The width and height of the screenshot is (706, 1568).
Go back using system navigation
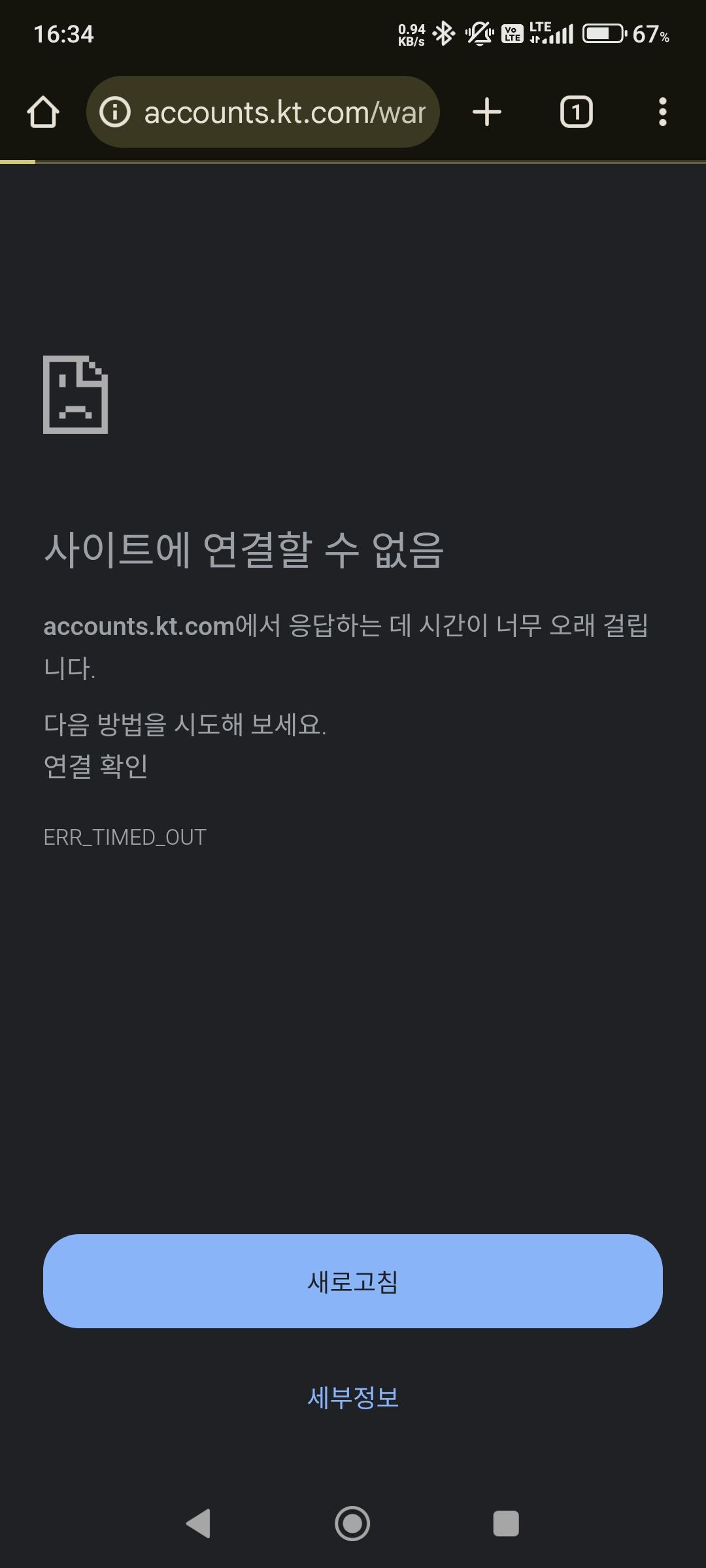coord(199,1524)
